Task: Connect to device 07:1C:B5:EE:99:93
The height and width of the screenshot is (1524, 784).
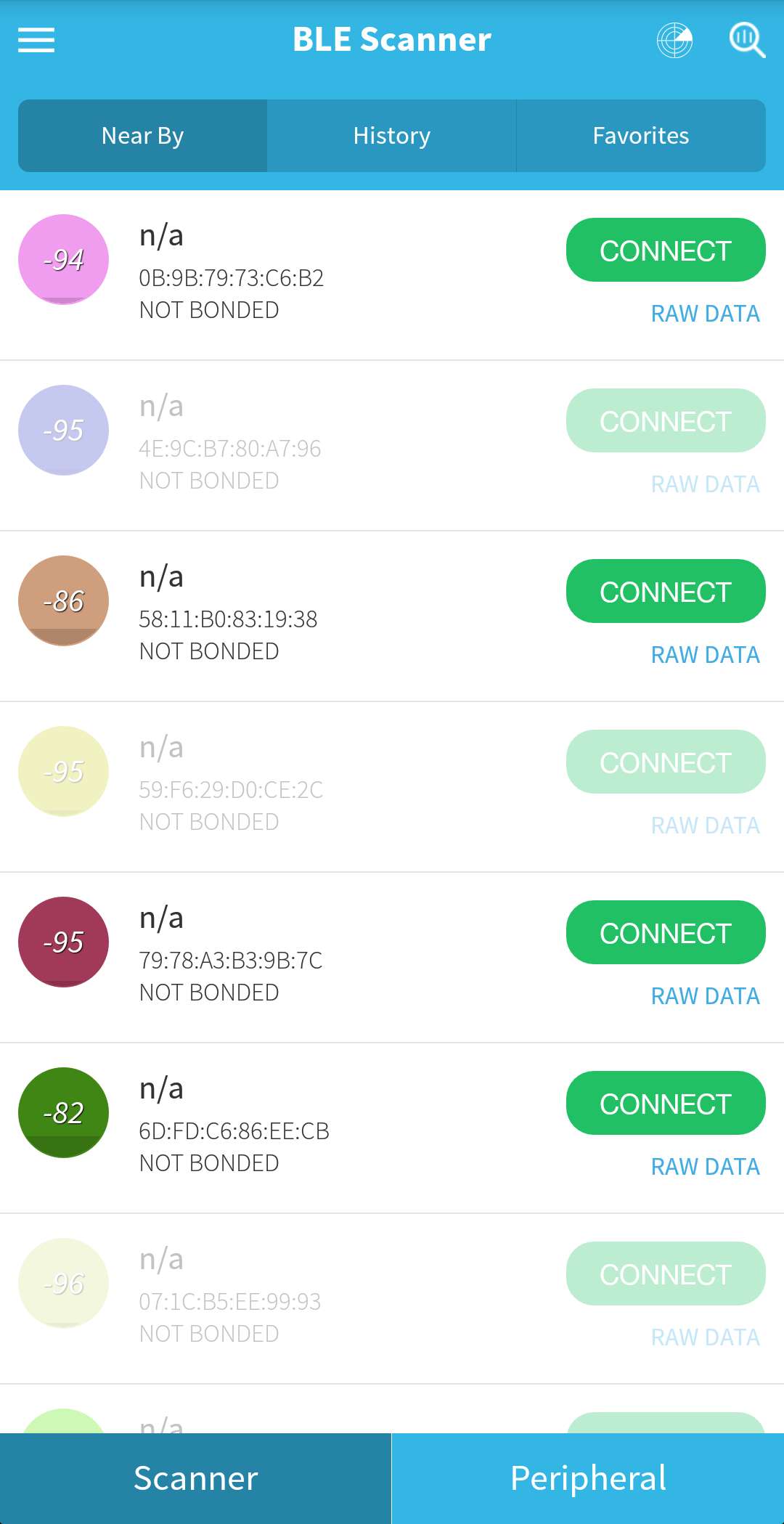Action: (665, 1274)
